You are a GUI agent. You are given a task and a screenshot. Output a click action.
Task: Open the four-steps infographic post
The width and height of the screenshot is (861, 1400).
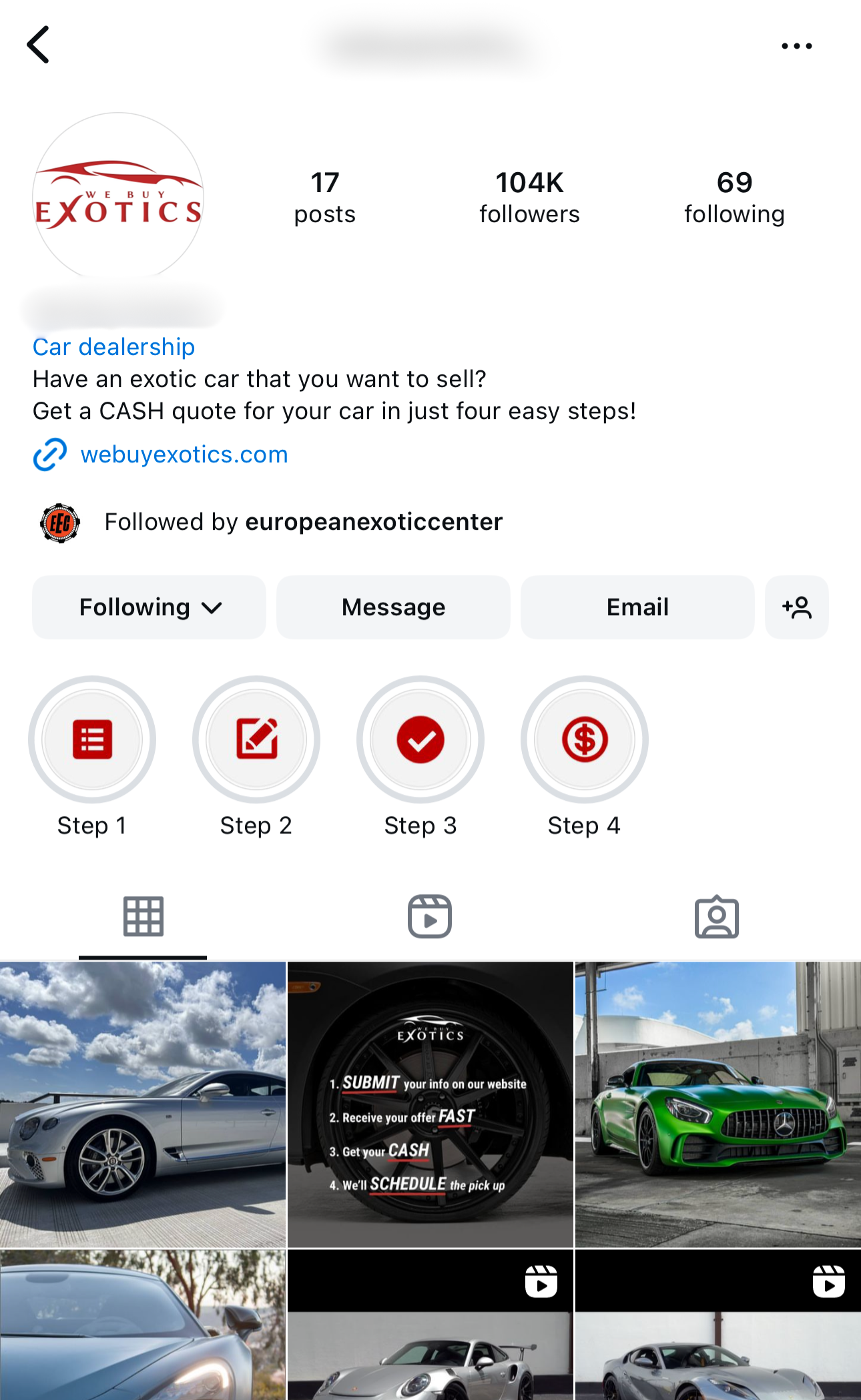pos(431,1104)
